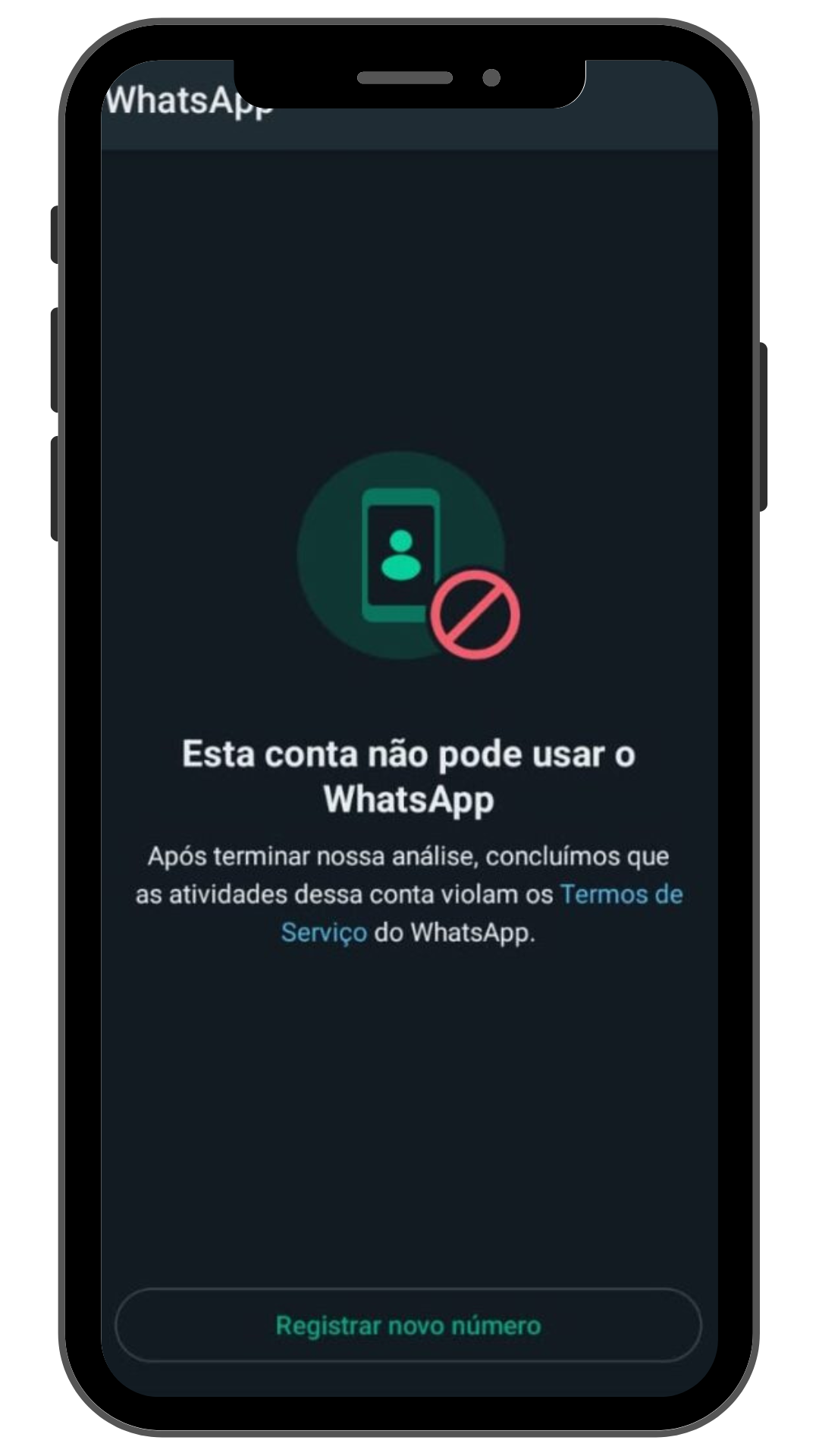
Task: Tap the diagonal slash in the ban symbol
Action: tap(476, 614)
